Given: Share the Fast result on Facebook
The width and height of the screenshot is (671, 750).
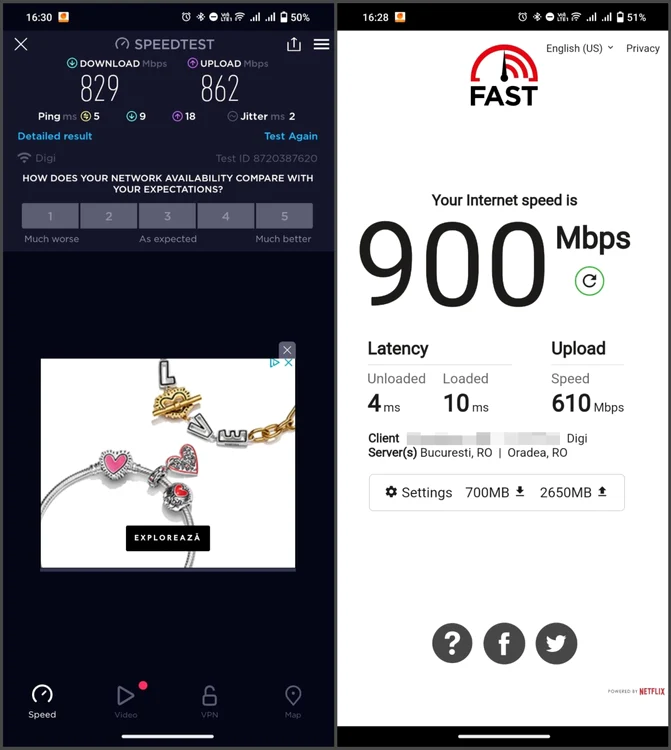Looking at the screenshot, I should point(504,644).
